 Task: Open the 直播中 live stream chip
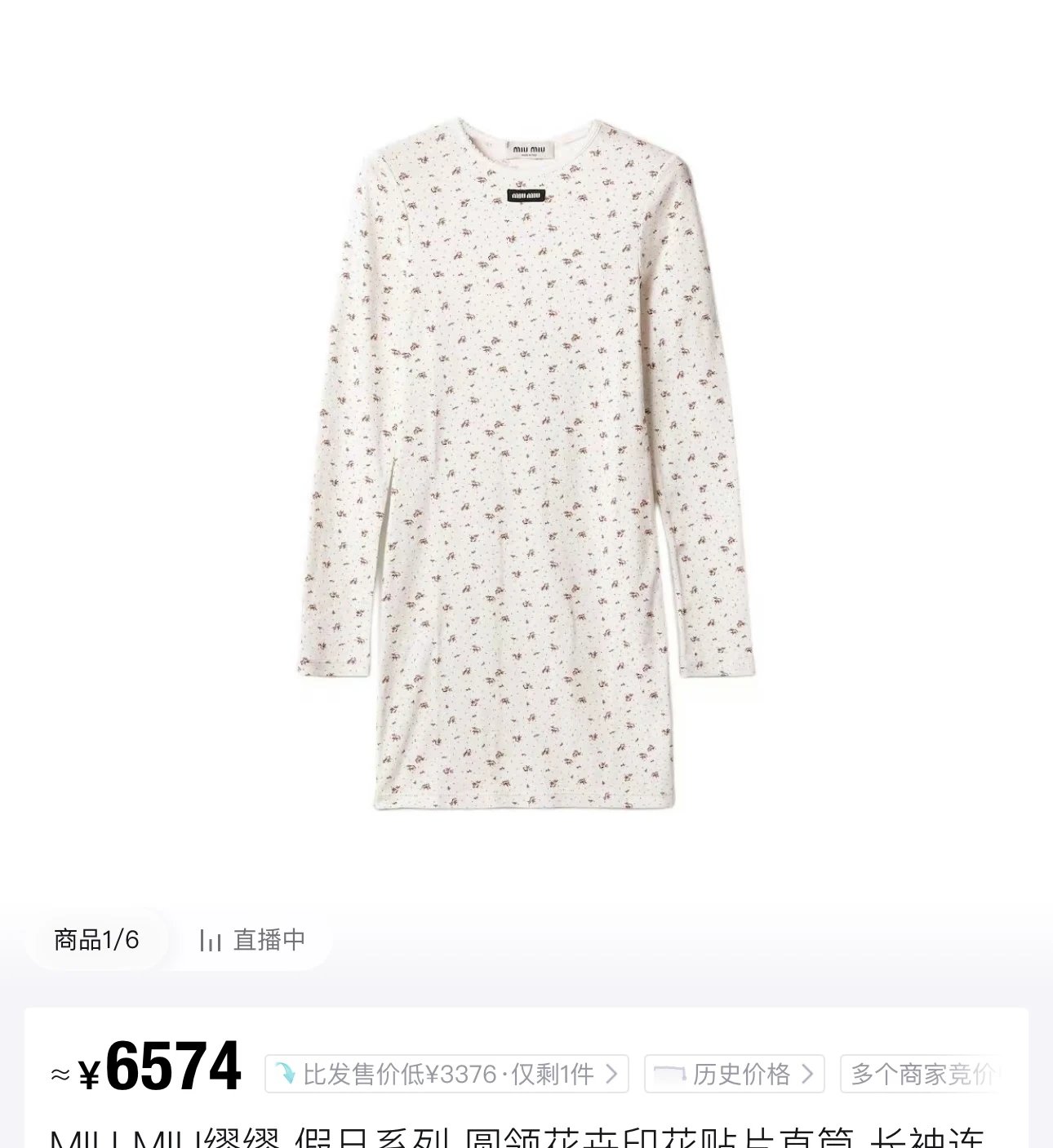pos(253,940)
